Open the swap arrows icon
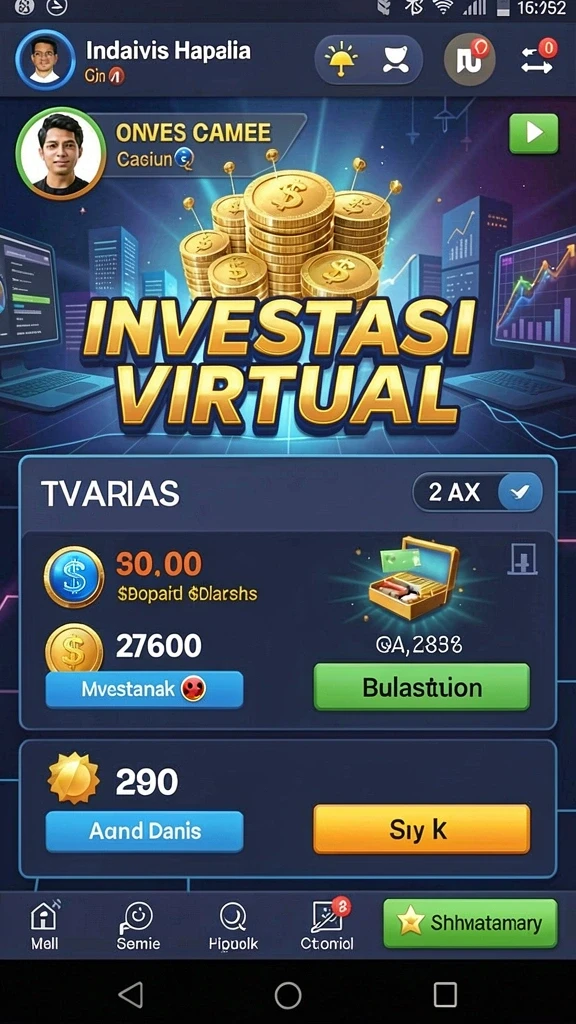This screenshot has width=576, height=1024. coord(537,60)
